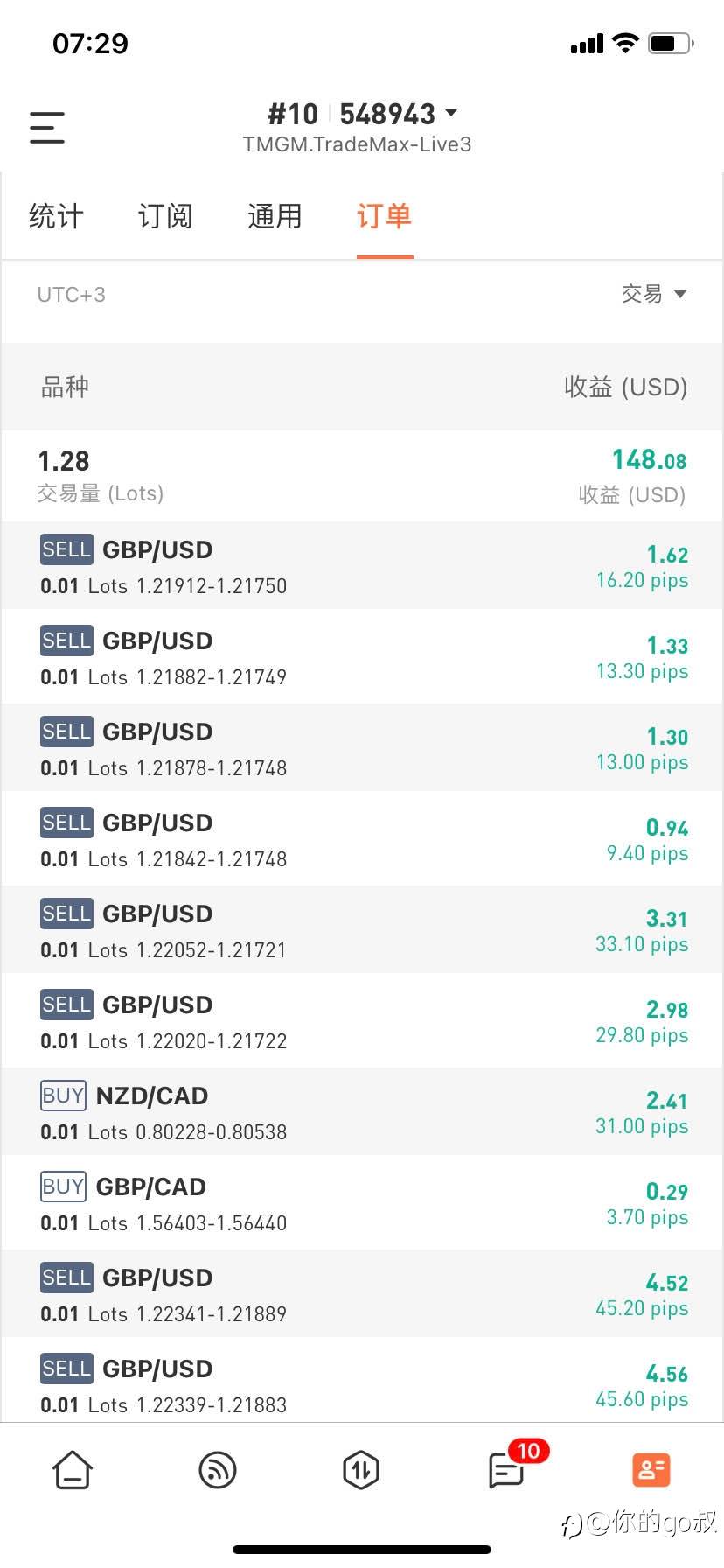Open the GBP/USD order with 45.20 pips

362,1294
